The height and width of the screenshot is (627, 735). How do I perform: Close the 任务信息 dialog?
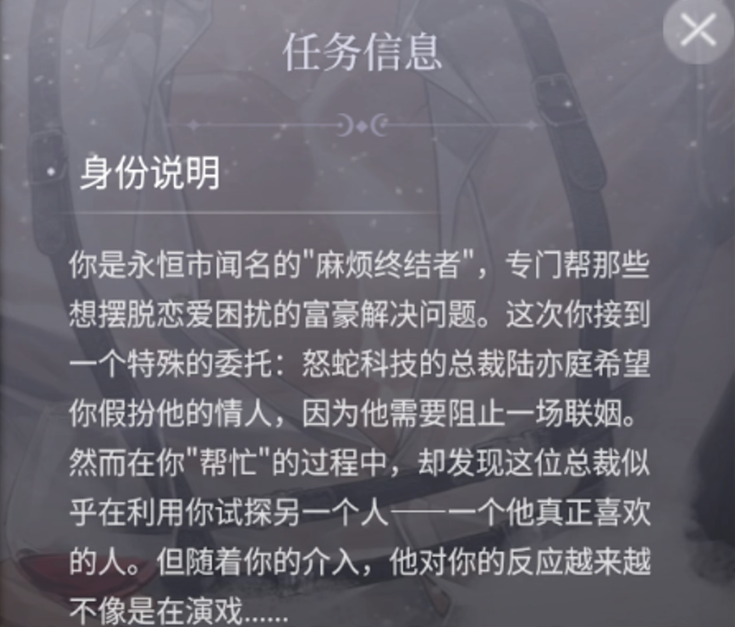(698, 30)
